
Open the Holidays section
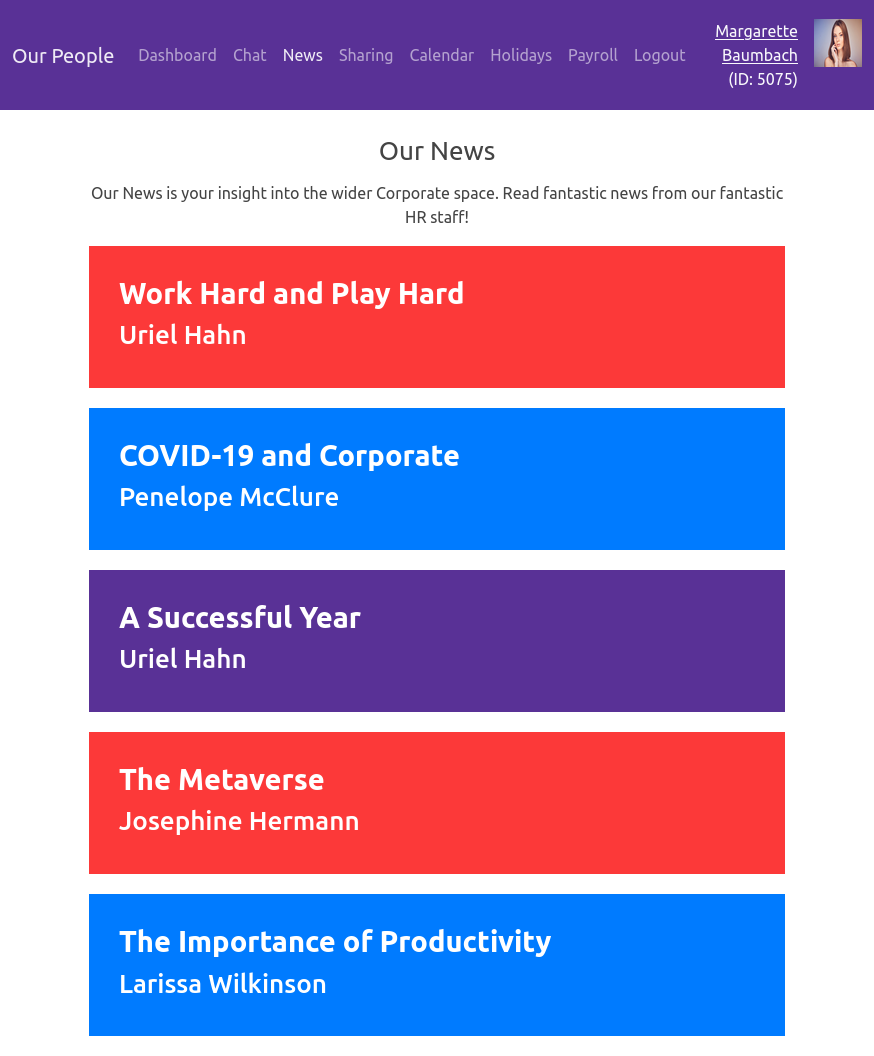[520, 55]
